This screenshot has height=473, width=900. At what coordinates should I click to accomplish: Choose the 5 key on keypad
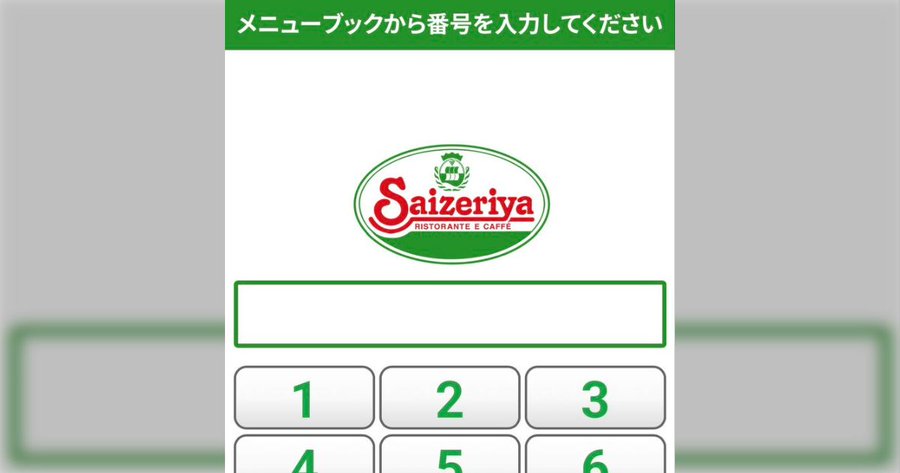449,456
